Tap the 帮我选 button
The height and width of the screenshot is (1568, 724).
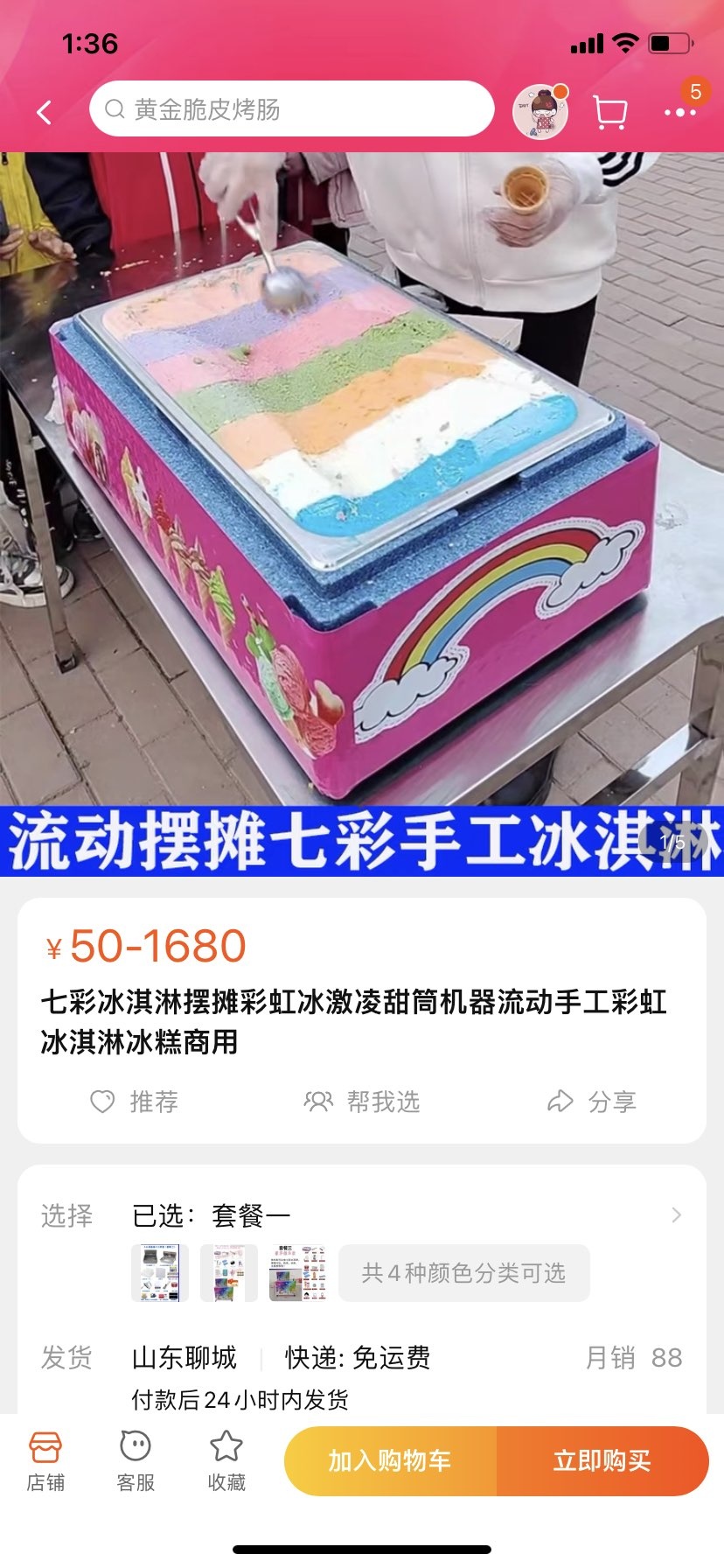362,1101
